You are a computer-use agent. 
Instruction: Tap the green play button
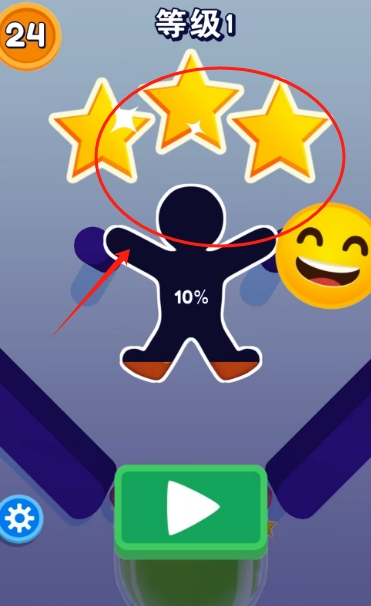191,511
